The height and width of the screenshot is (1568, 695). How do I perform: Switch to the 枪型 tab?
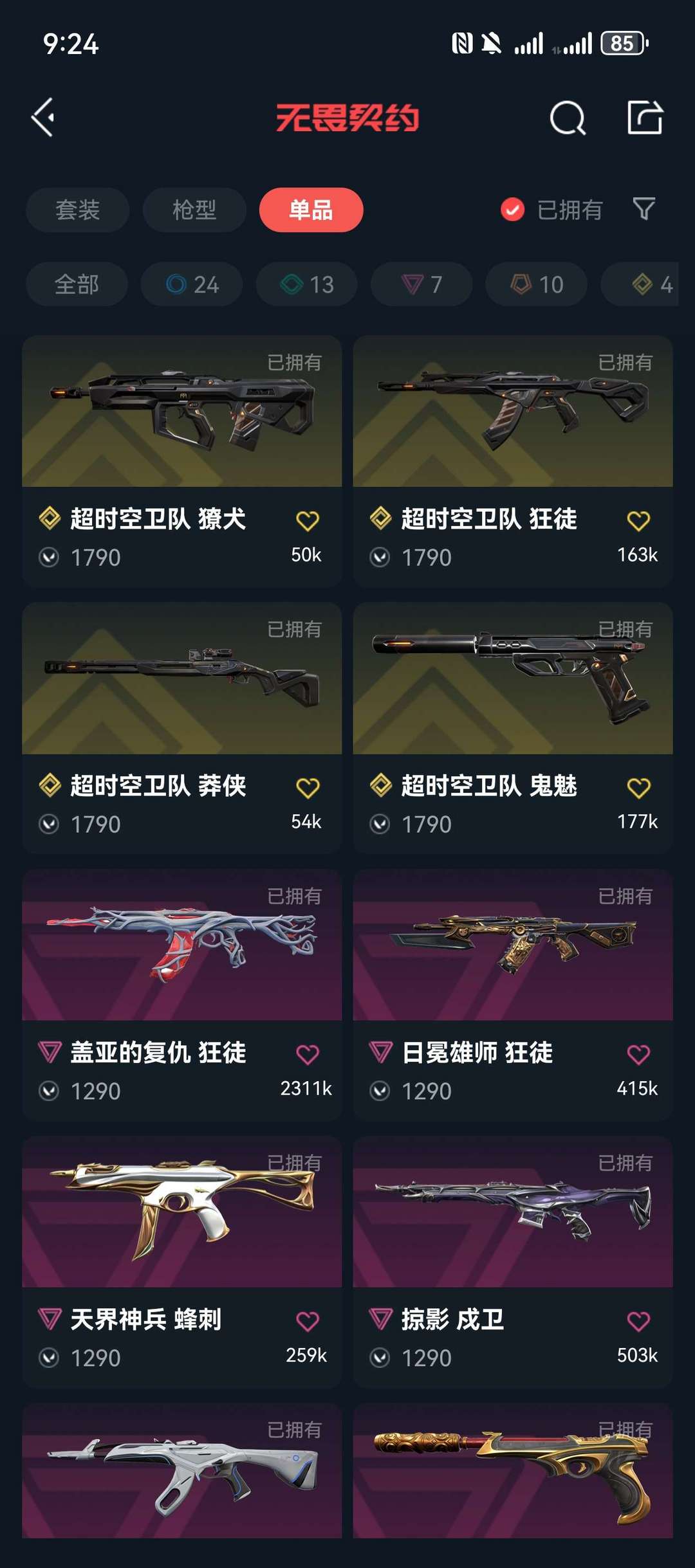(x=194, y=210)
